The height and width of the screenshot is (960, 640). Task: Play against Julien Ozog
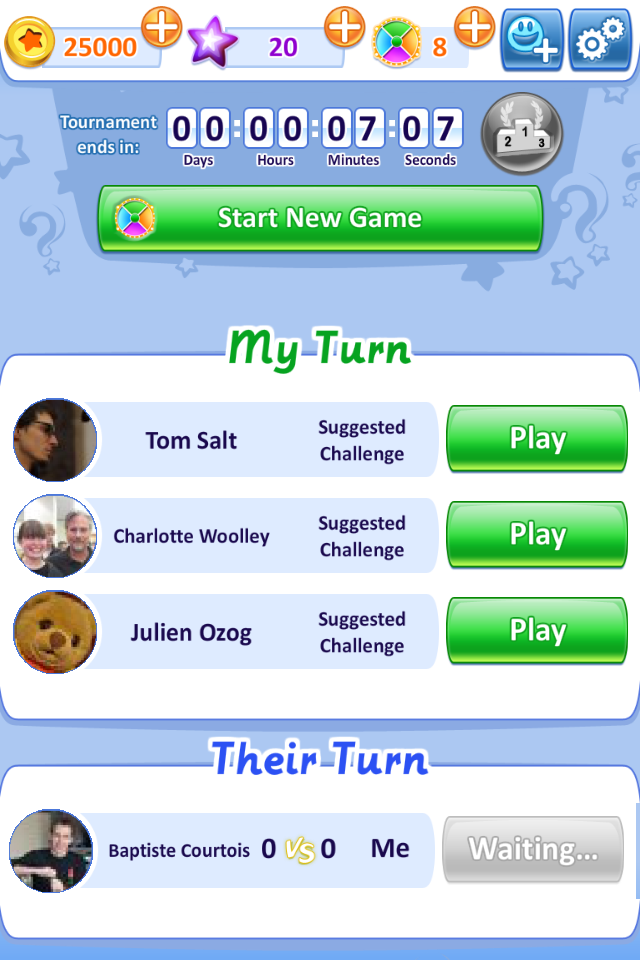(537, 631)
